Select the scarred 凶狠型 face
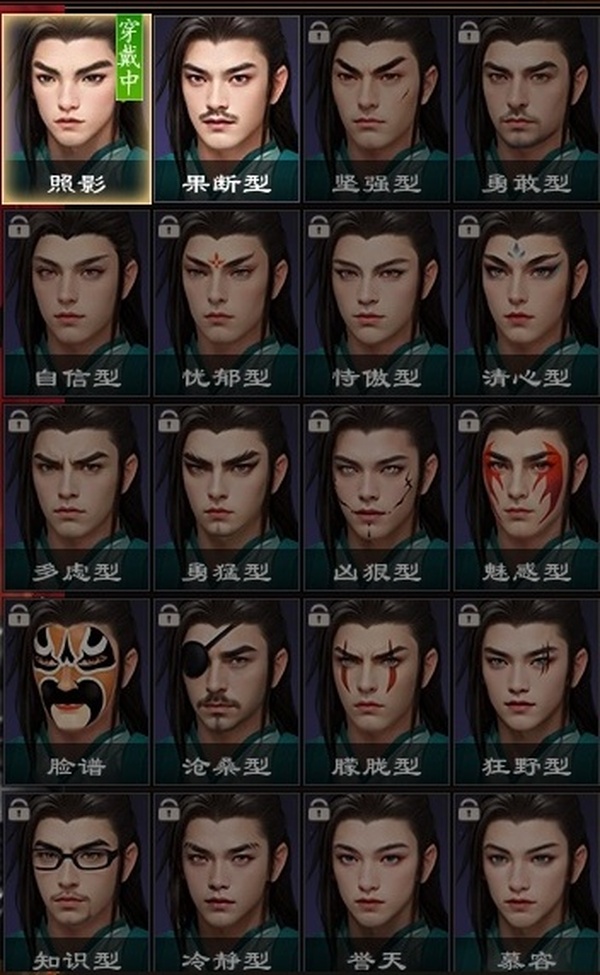 [x=376, y=496]
